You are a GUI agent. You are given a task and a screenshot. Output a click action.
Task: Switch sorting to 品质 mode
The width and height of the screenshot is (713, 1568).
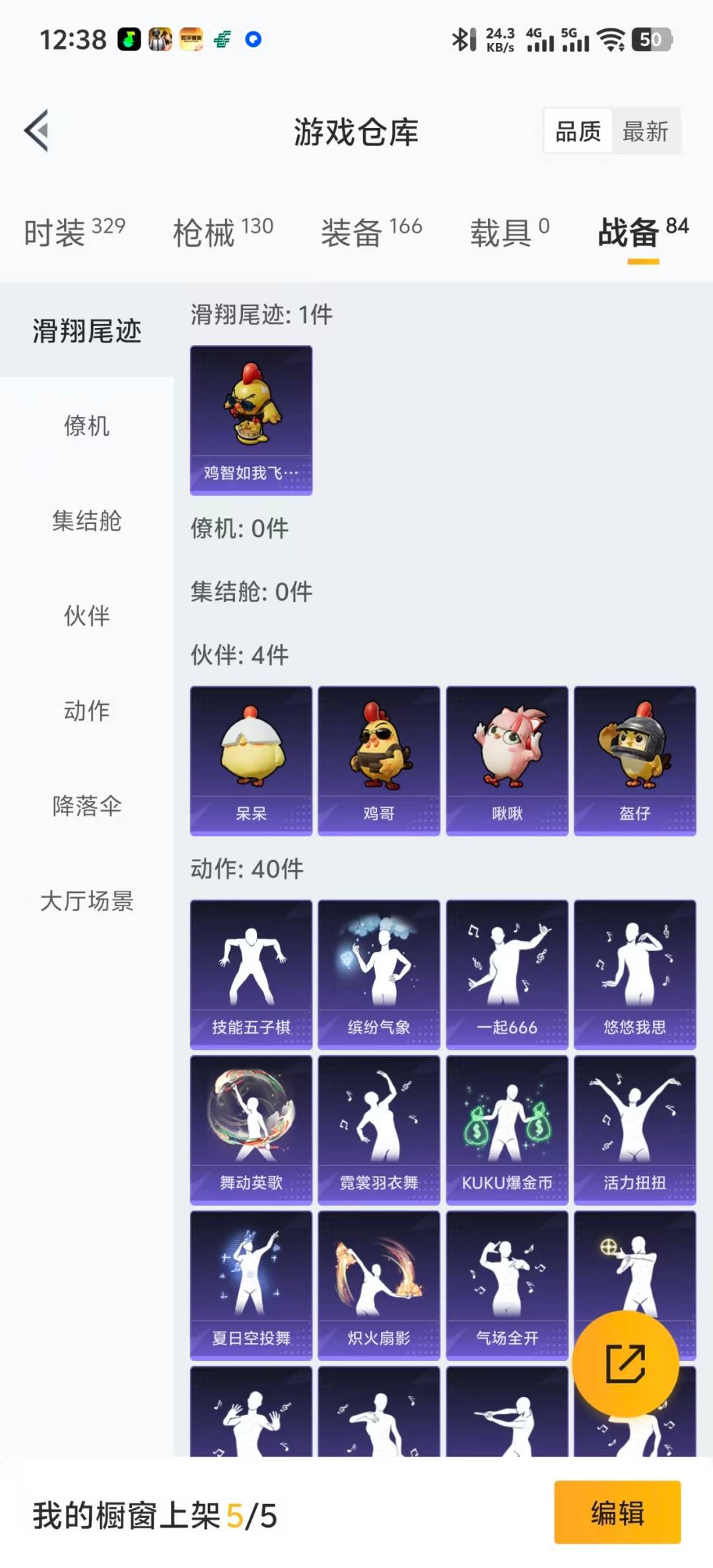[576, 131]
